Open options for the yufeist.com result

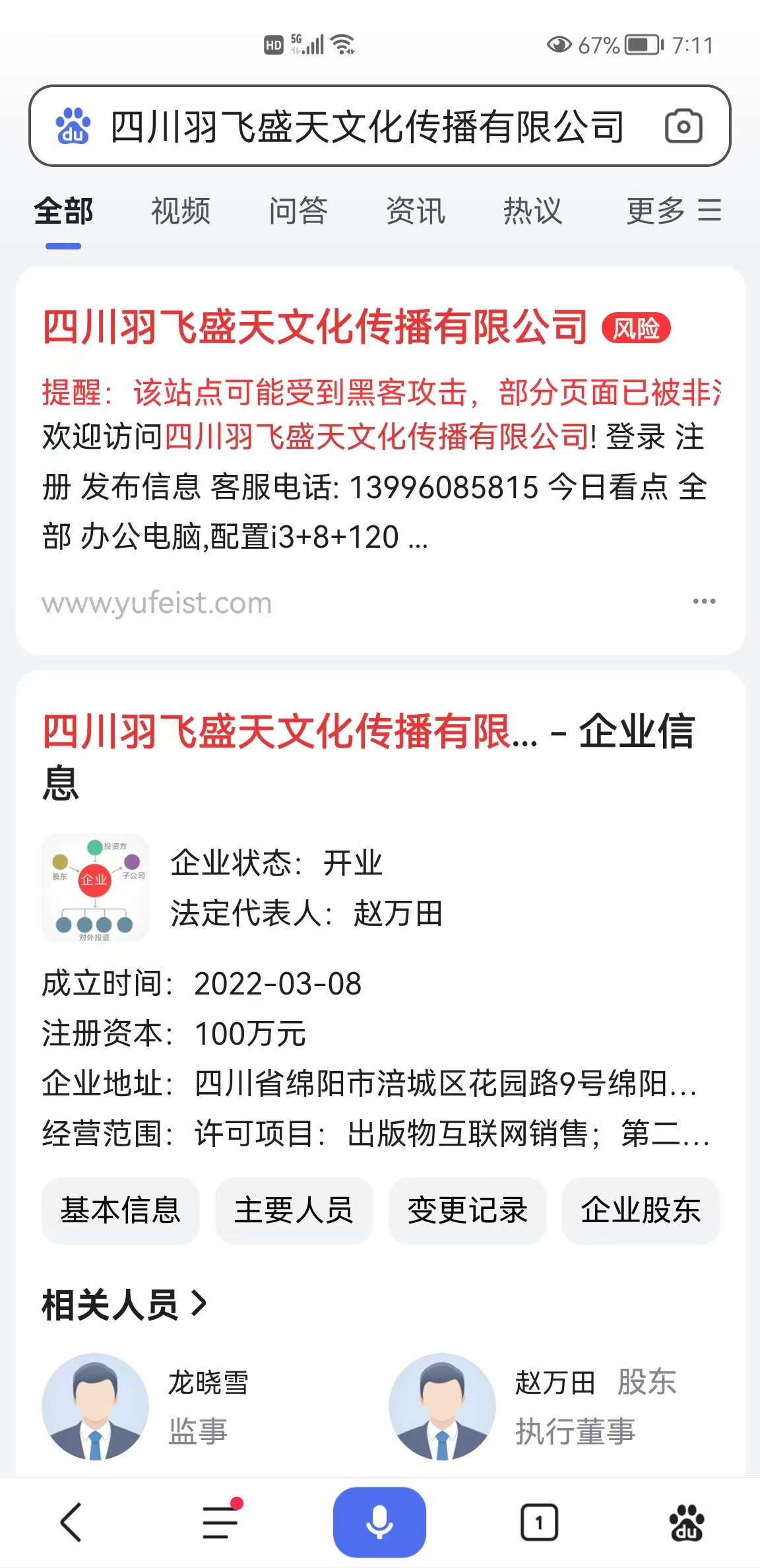click(704, 602)
